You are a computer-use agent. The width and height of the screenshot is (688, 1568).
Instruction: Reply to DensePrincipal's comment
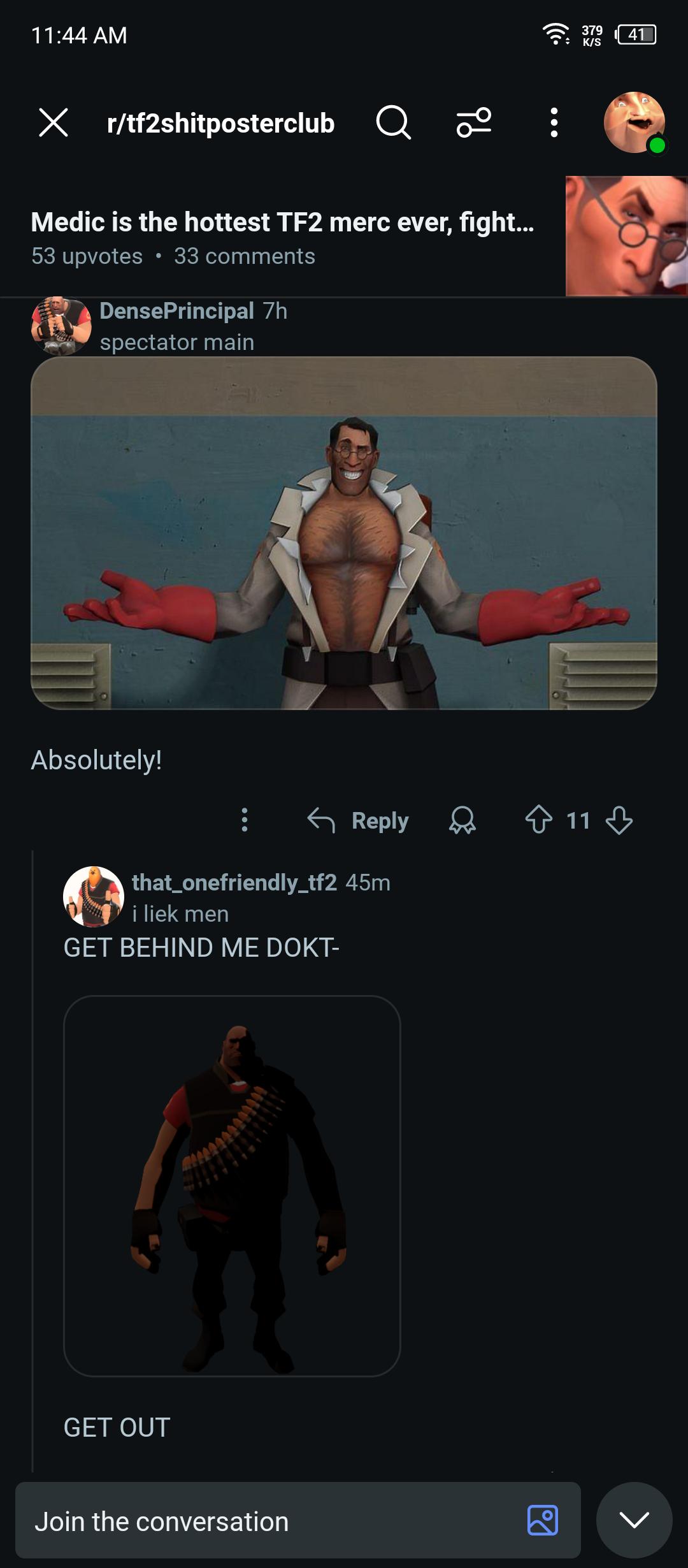(358, 820)
